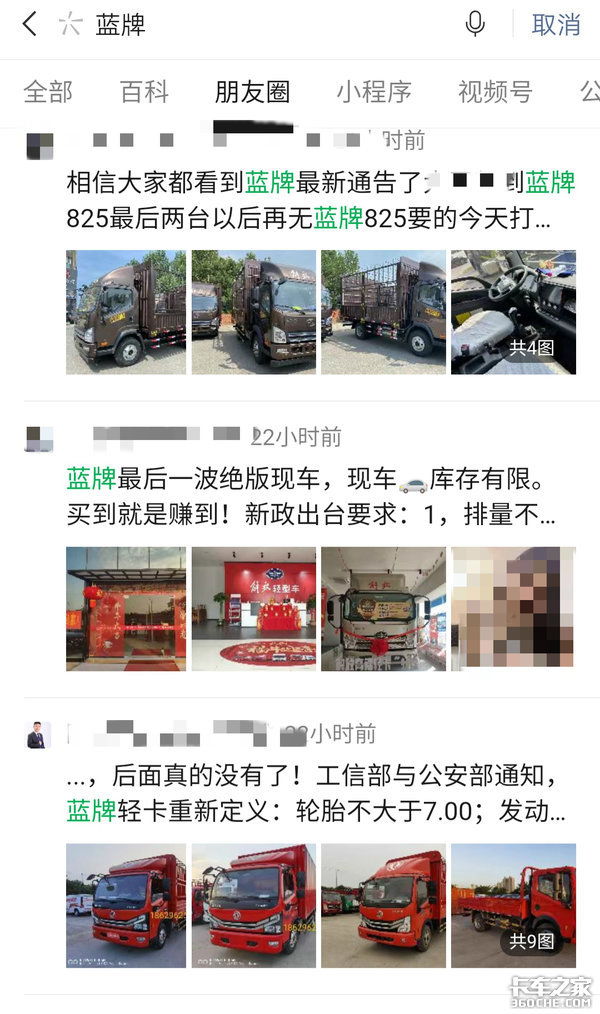This screenshot has width=600, height=1014.
Task: Cancel search with 取消
Action: [x=556, y=25]
